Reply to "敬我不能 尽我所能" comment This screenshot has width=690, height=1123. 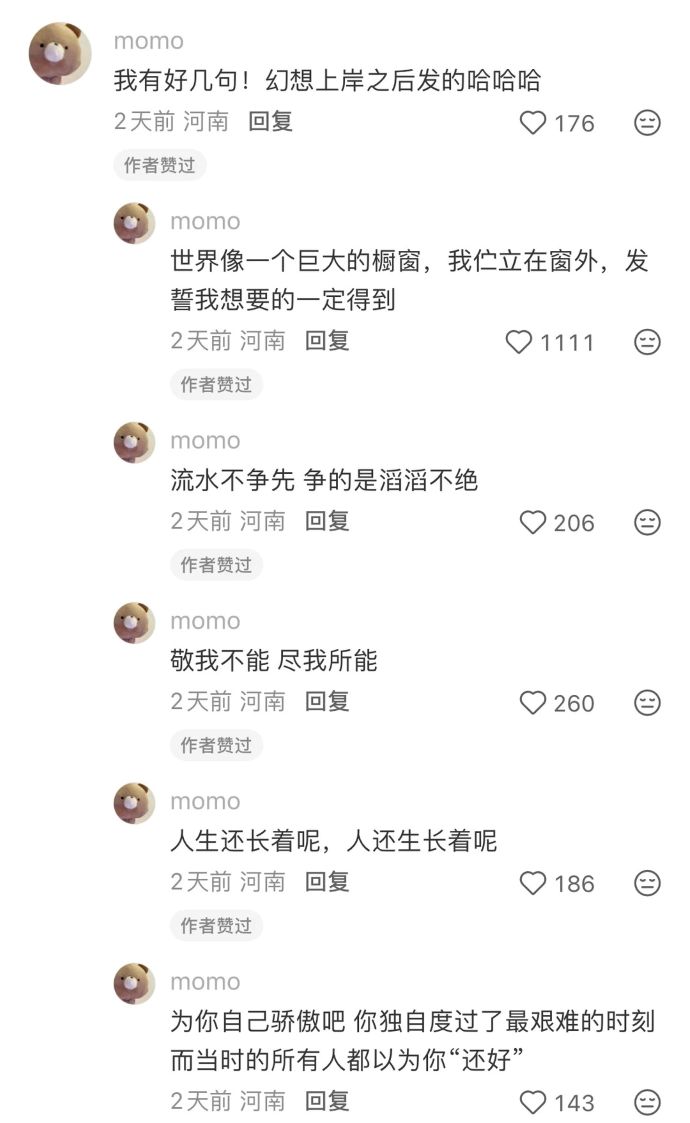[x=327, y=702]
